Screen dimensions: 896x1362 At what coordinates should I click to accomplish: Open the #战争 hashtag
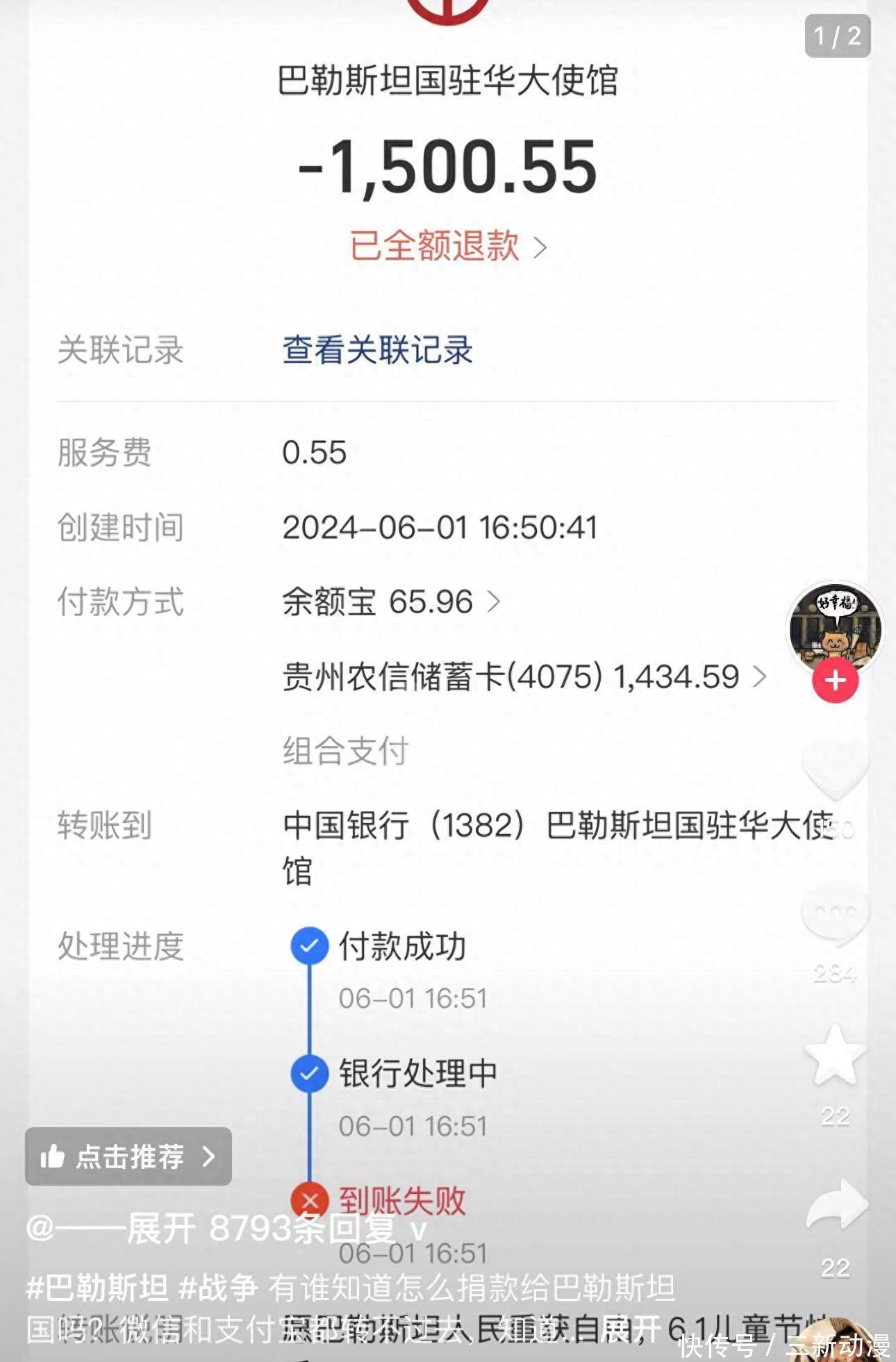point(219,1288)
